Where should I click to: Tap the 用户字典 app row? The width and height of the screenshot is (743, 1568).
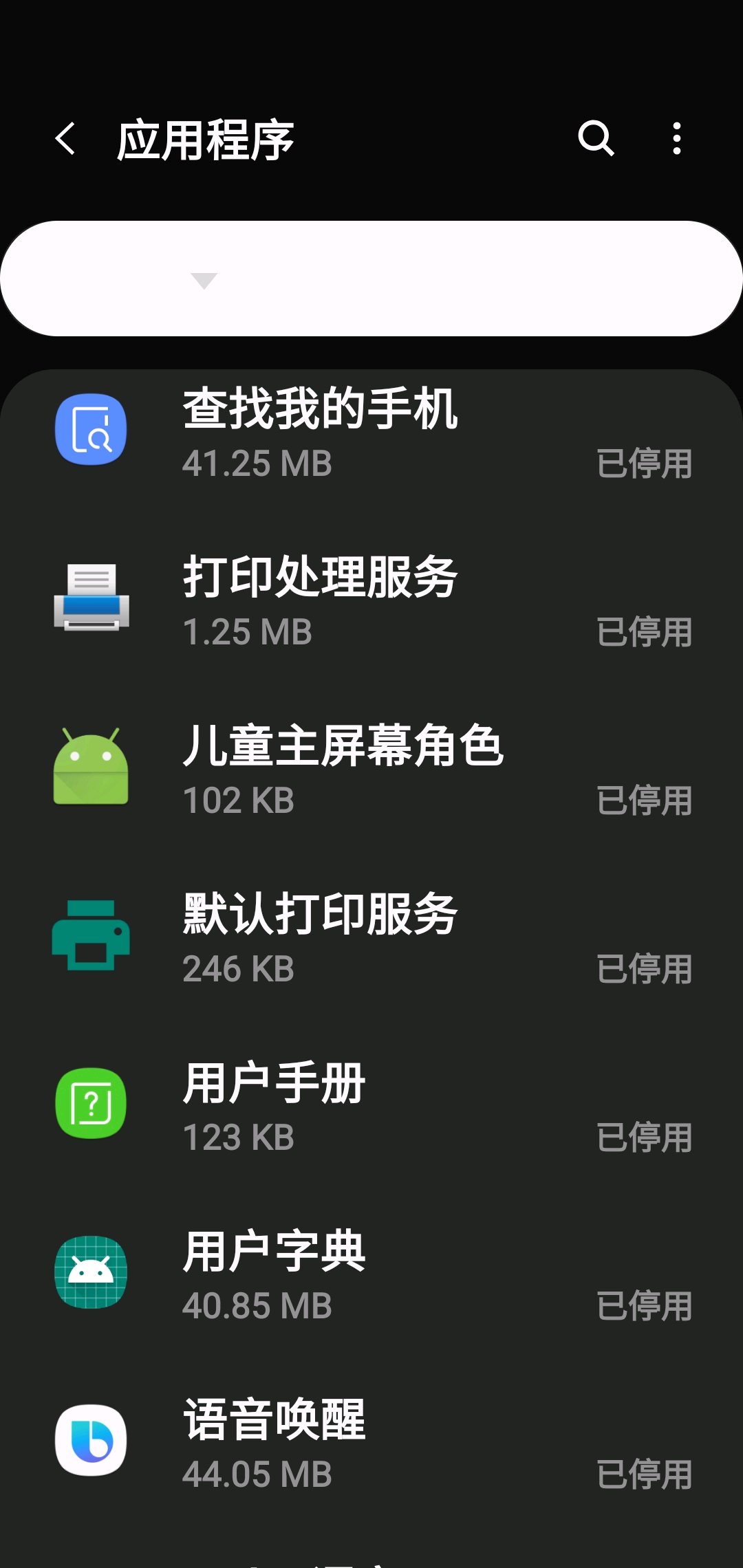[x=371, y=1274]
